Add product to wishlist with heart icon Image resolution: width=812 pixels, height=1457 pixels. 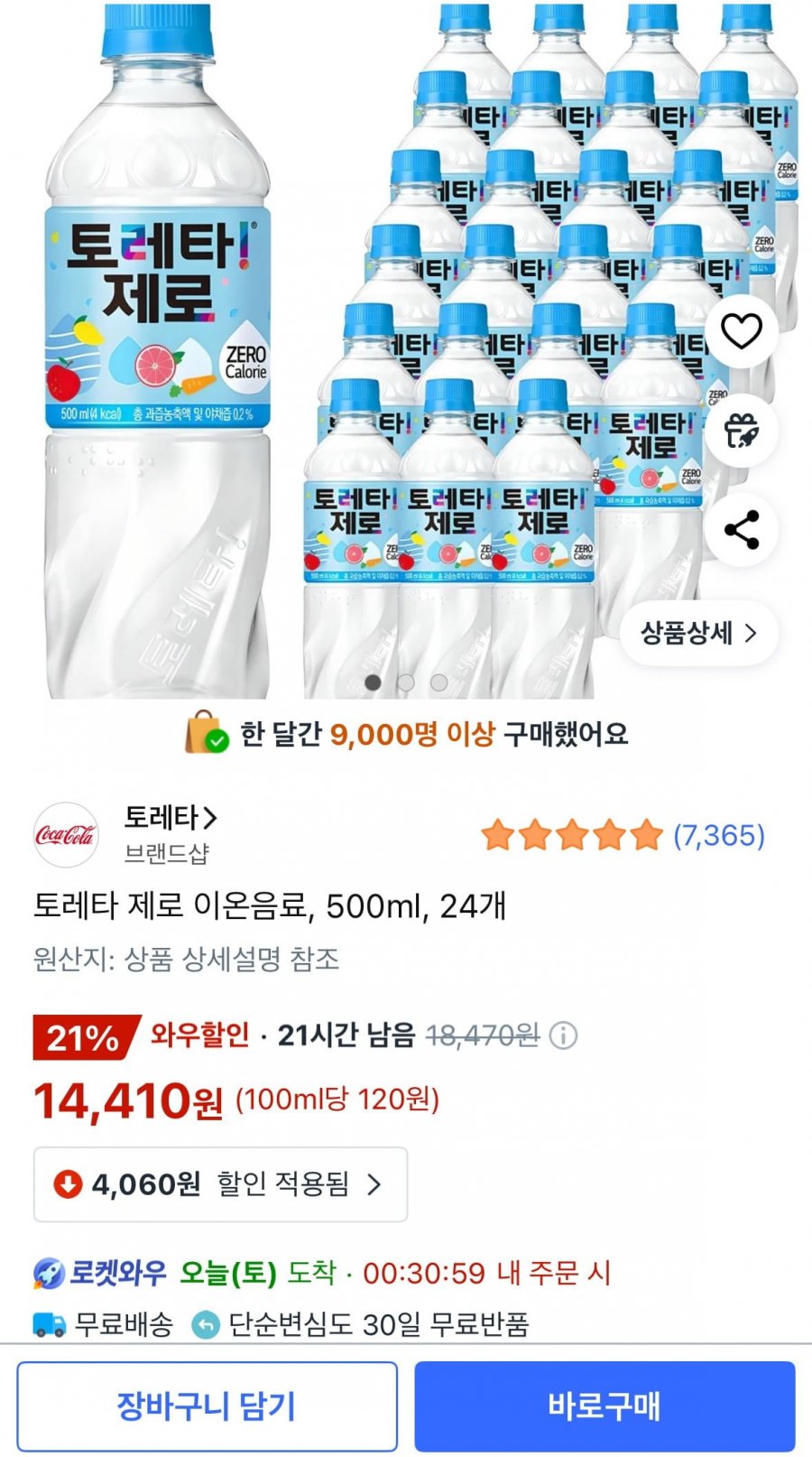click(742, 331)
